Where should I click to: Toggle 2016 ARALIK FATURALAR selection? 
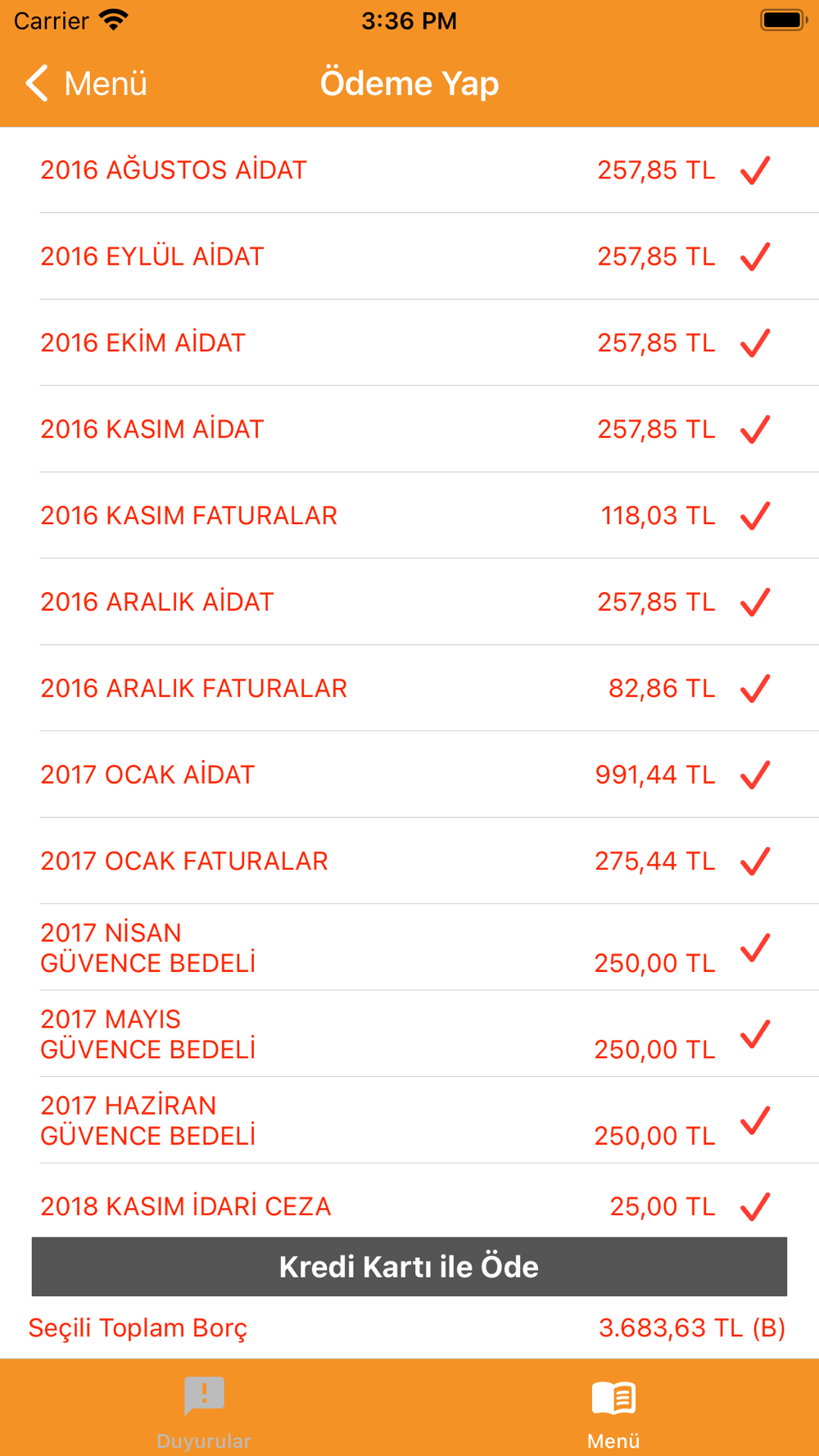tap(409, 689)
